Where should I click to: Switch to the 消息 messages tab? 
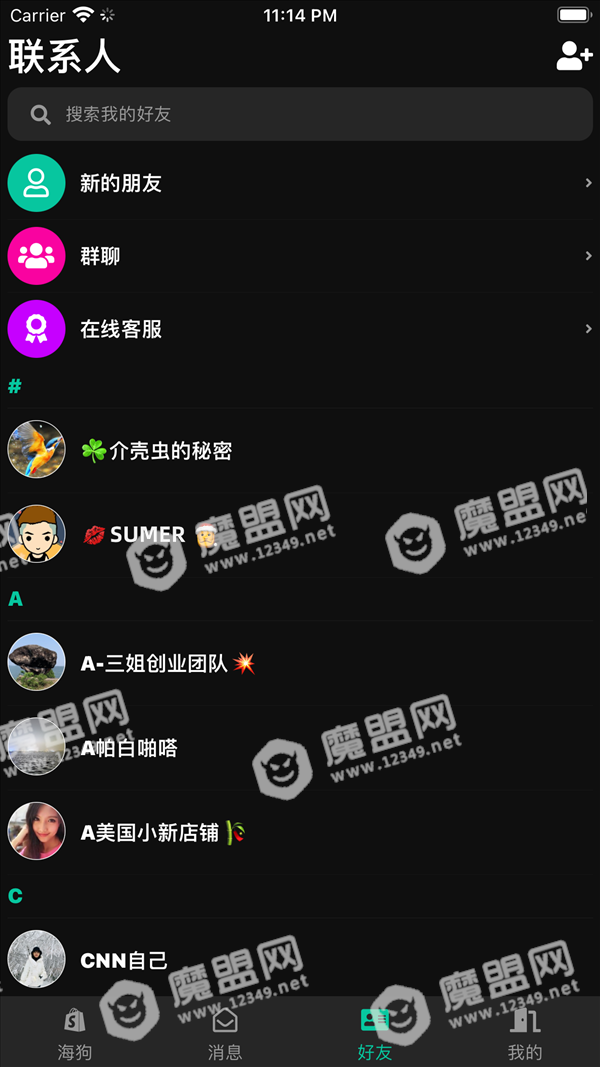click(x=225, y=1033)
